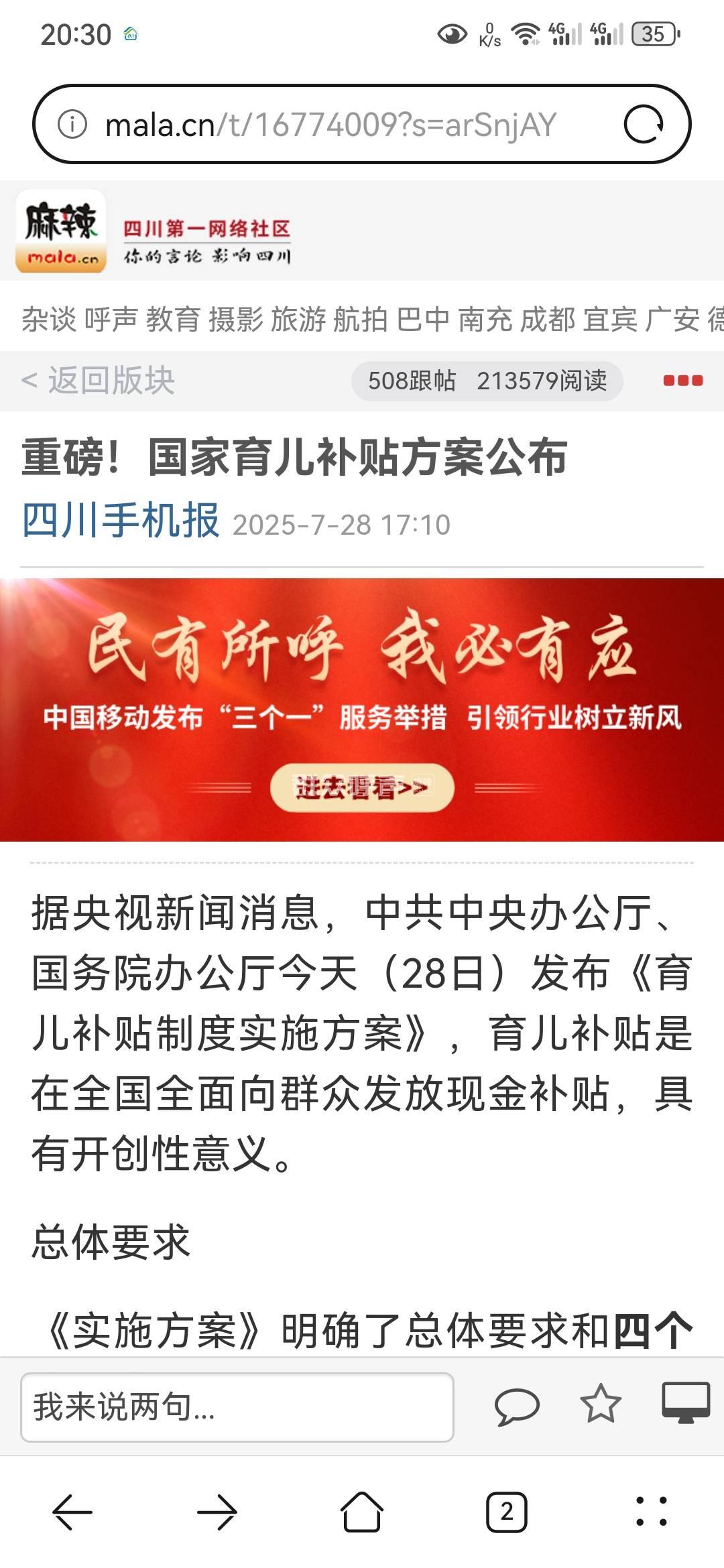
Task: Open the 成都 section
Action: (548, 319)
